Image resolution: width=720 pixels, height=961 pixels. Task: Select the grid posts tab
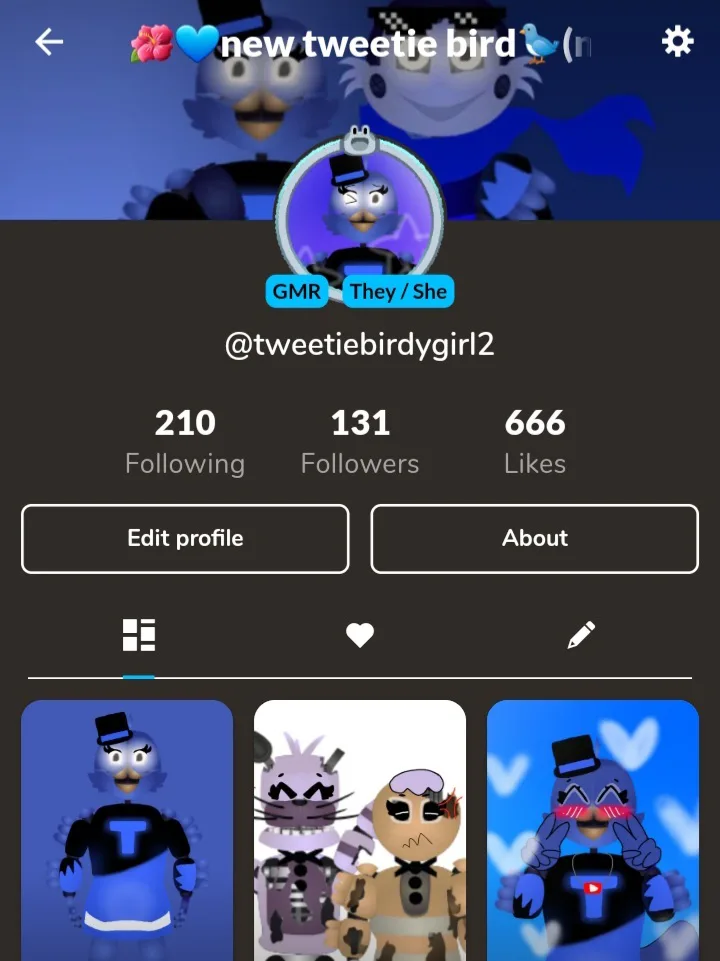tap(138, 635)
